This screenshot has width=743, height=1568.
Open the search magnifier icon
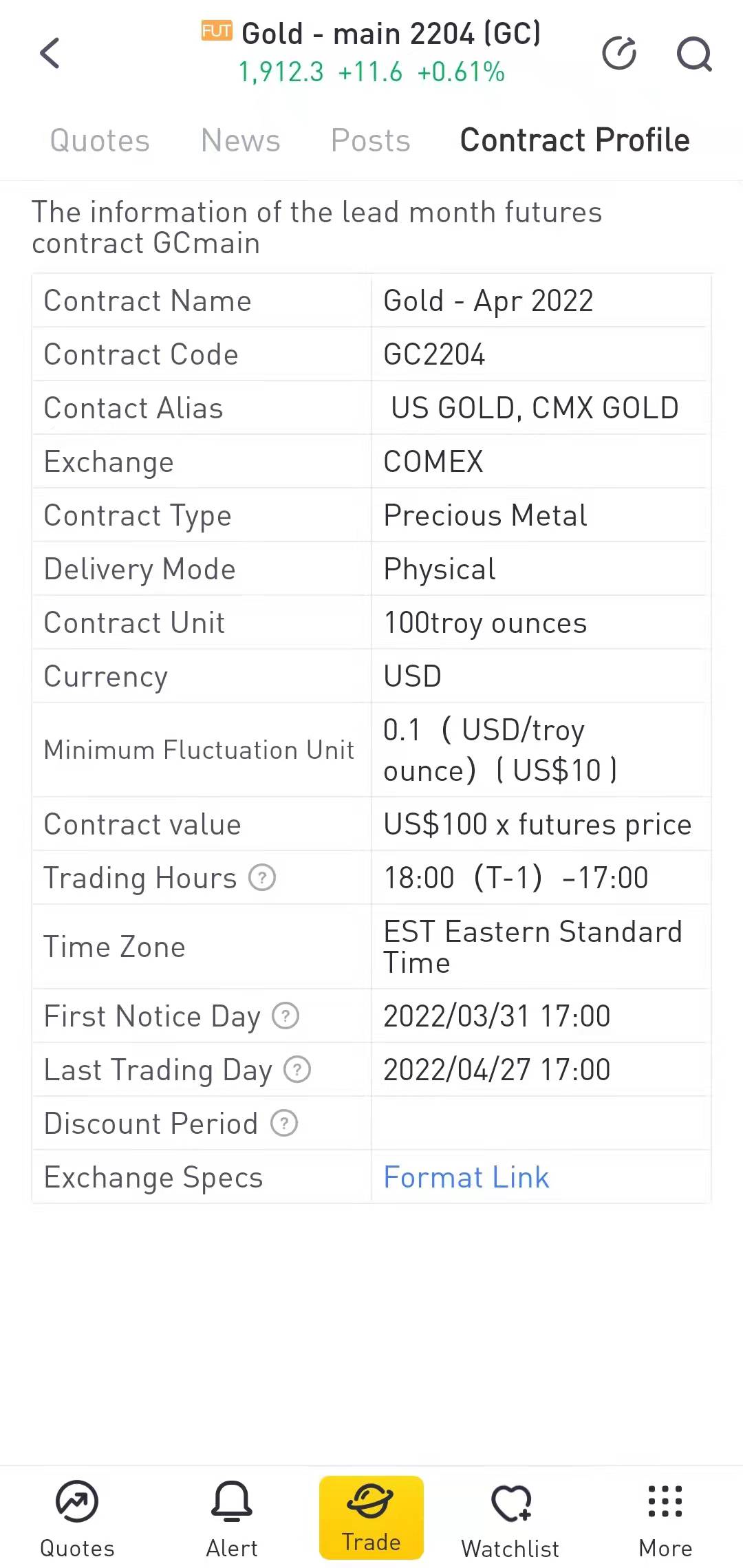click(x=693, y=53)
